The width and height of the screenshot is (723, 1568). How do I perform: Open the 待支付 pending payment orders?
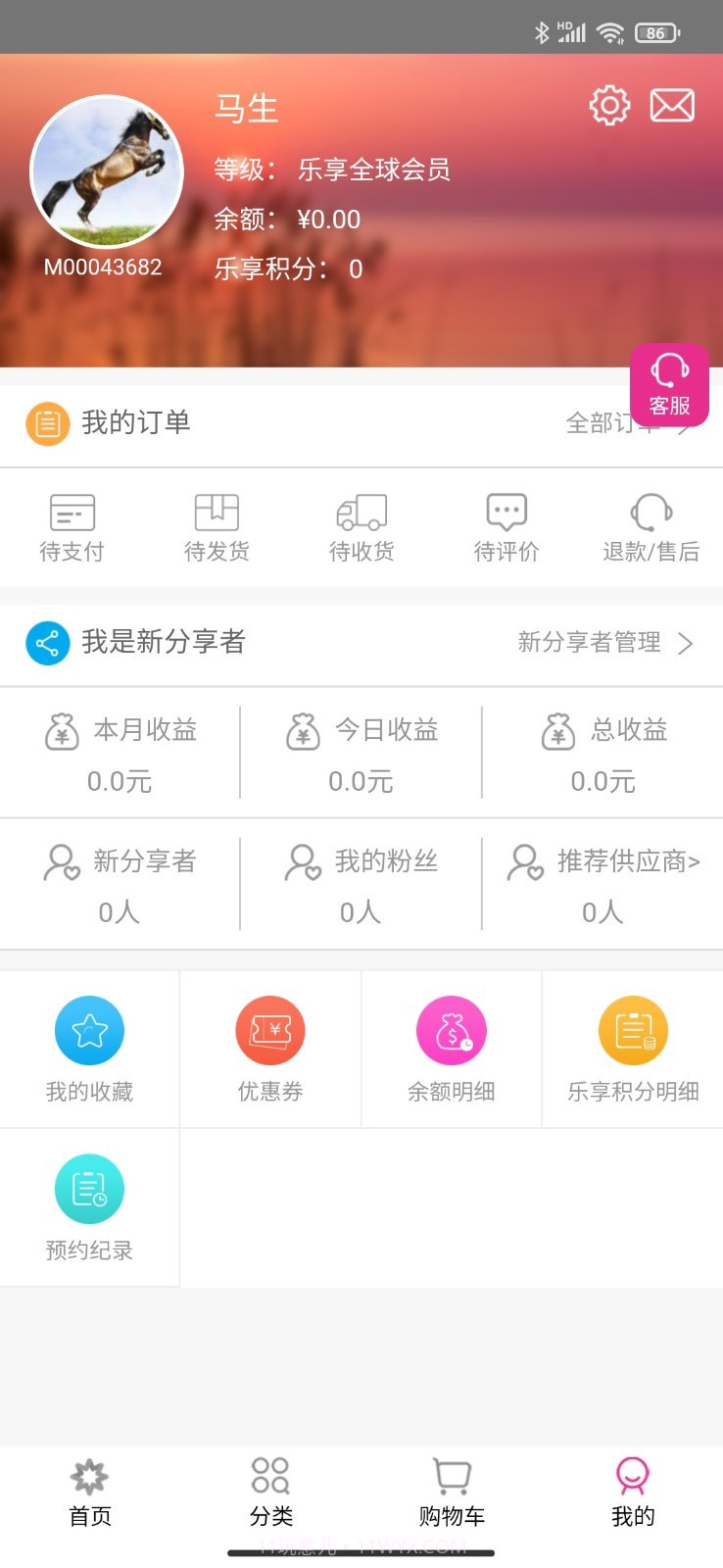pyautogui.click(x=71, y=525)
